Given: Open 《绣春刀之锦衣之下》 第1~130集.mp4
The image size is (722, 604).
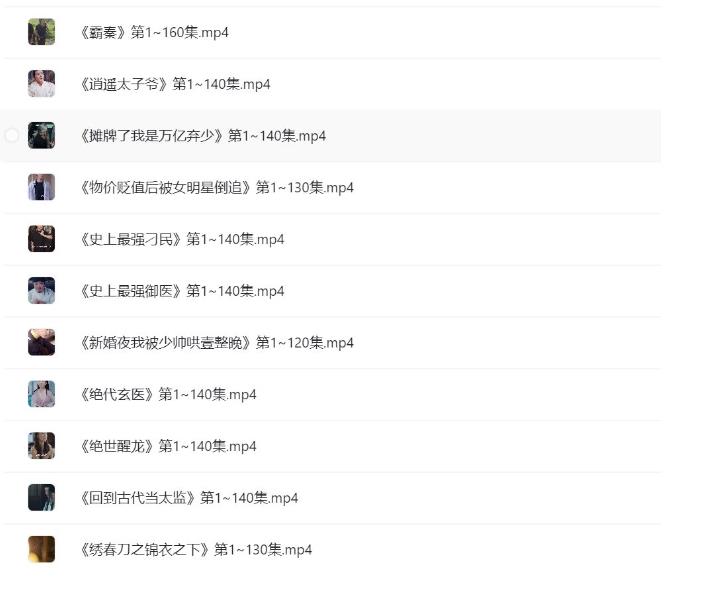Looking at the screenshot, I should (196, 550).
